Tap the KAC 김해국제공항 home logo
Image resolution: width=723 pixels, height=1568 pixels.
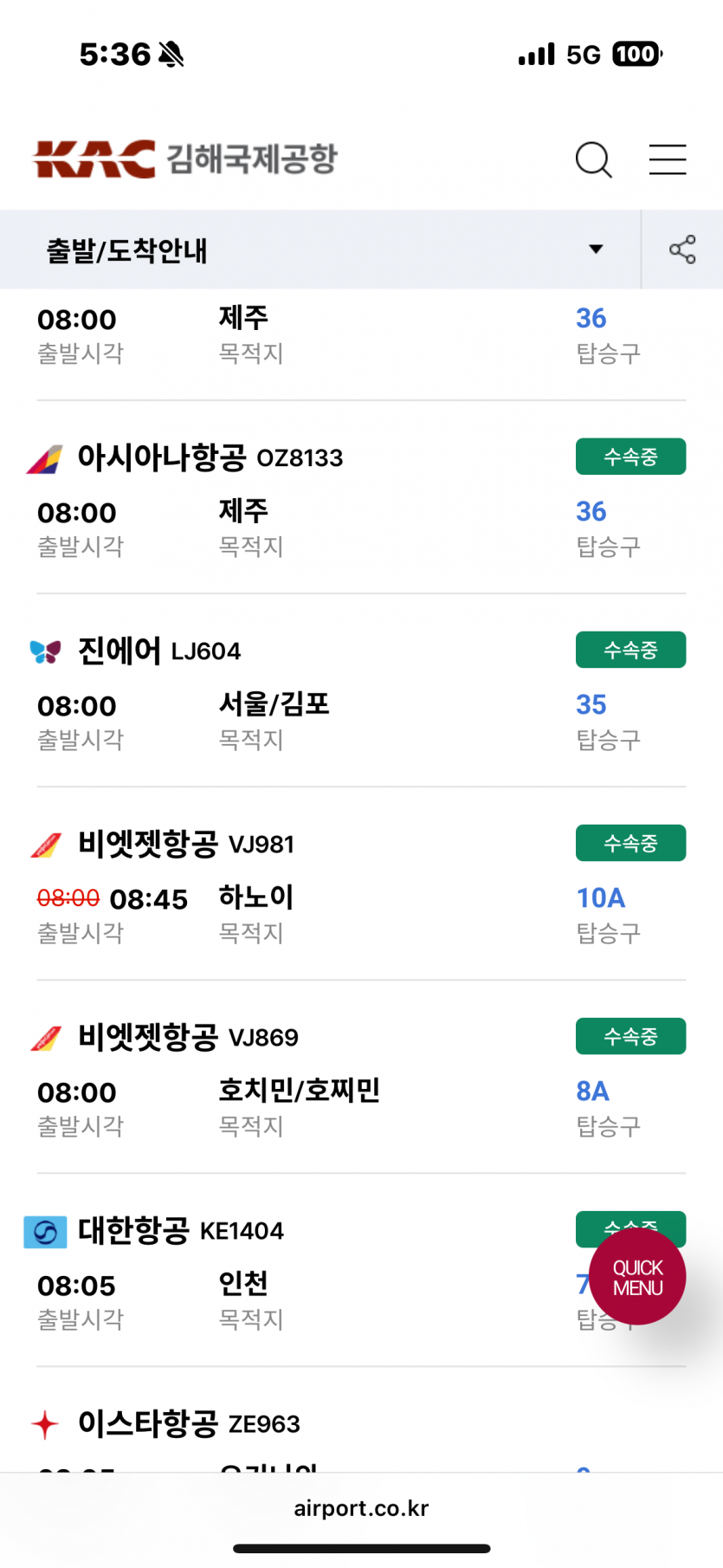(x=184, y=159)
